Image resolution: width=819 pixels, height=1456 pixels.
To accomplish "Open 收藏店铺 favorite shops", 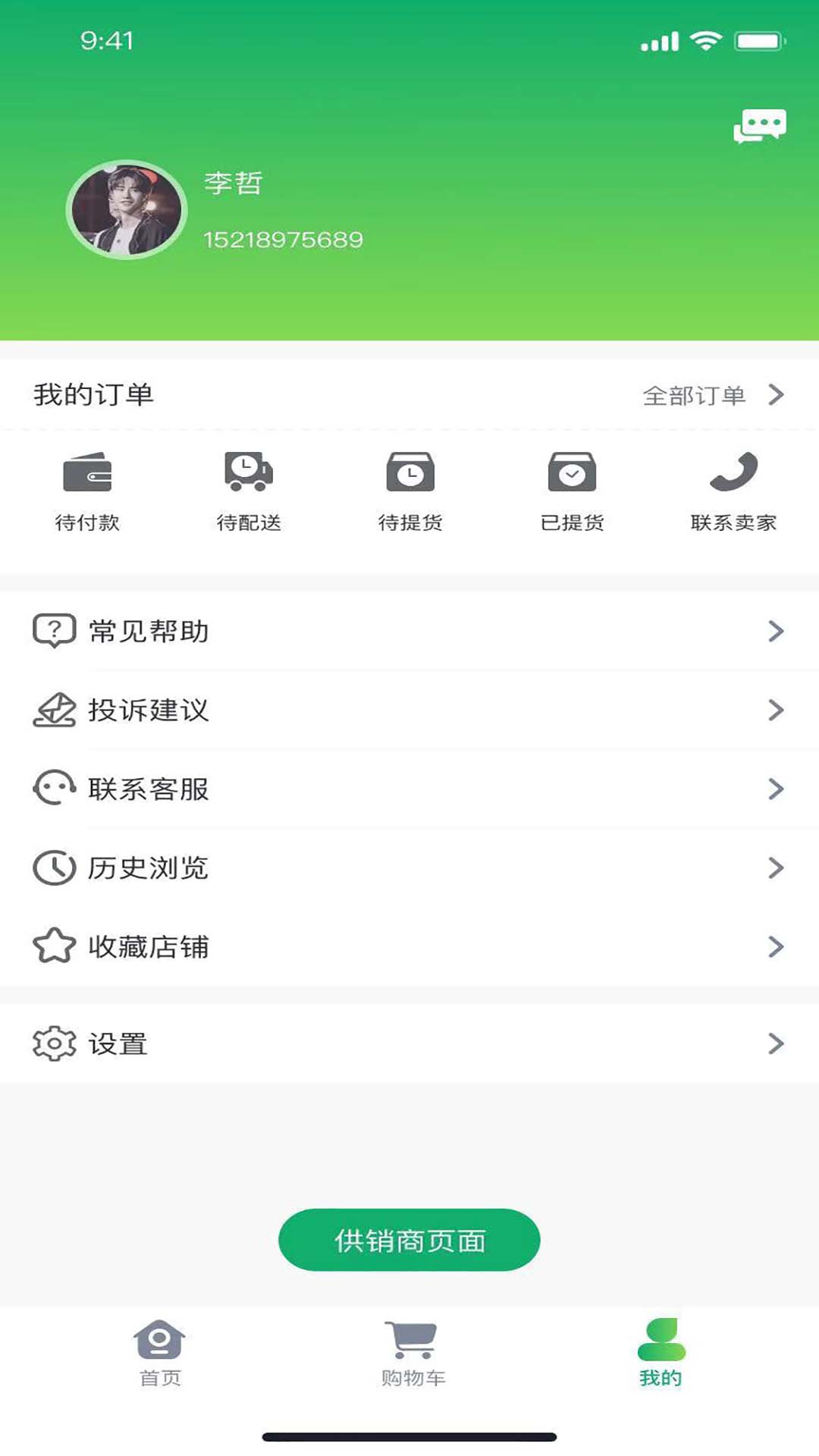I will (x=409, y=946).
